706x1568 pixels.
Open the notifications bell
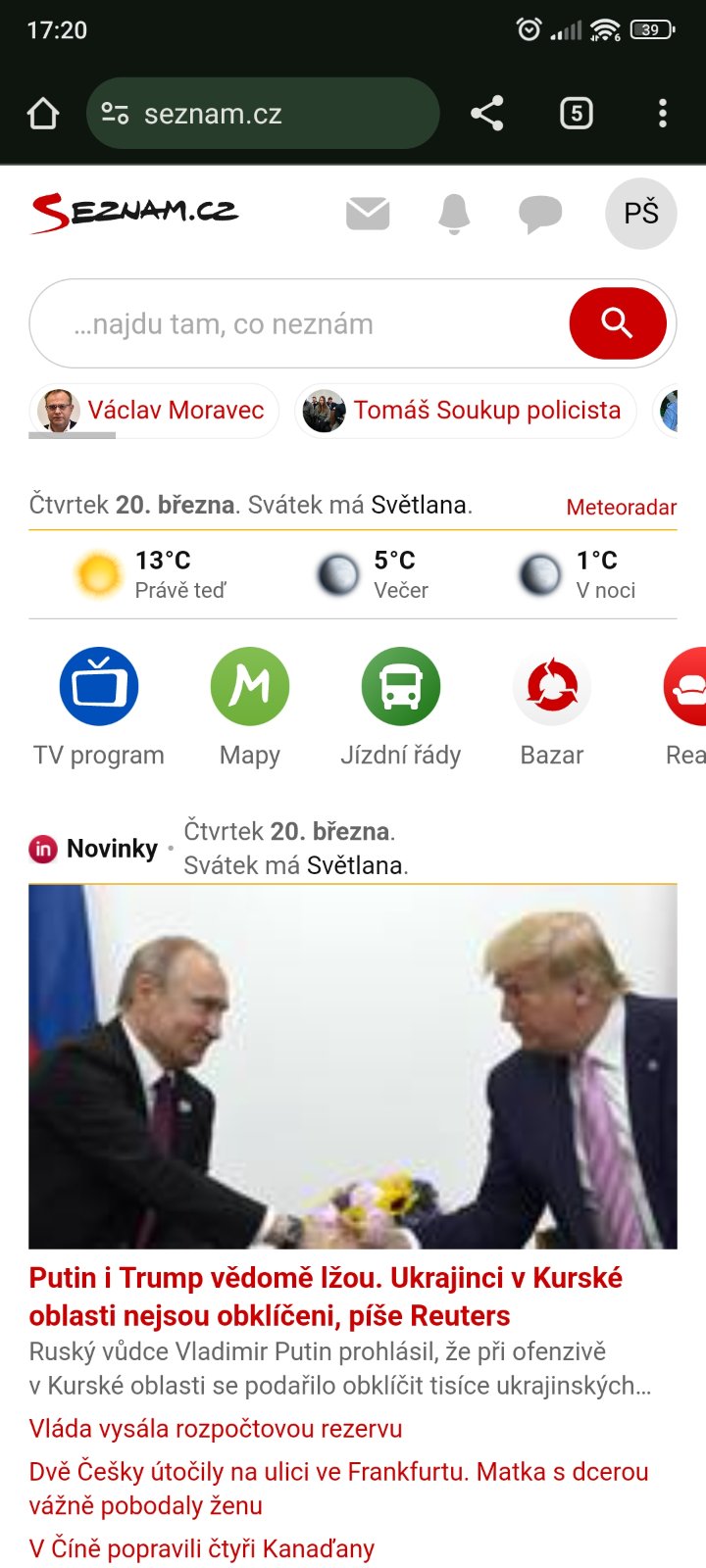pos(454,213)
